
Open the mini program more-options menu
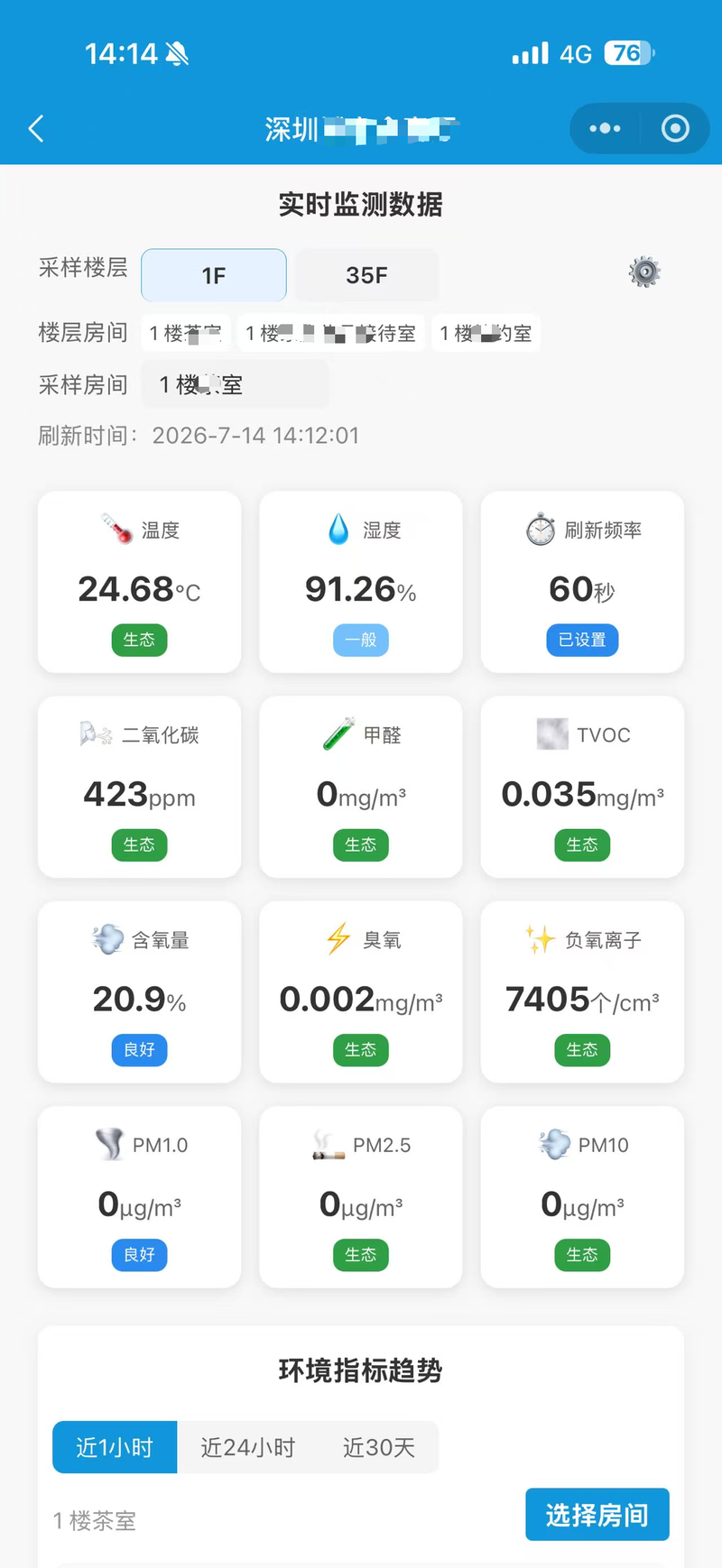(x=605, y=129)
